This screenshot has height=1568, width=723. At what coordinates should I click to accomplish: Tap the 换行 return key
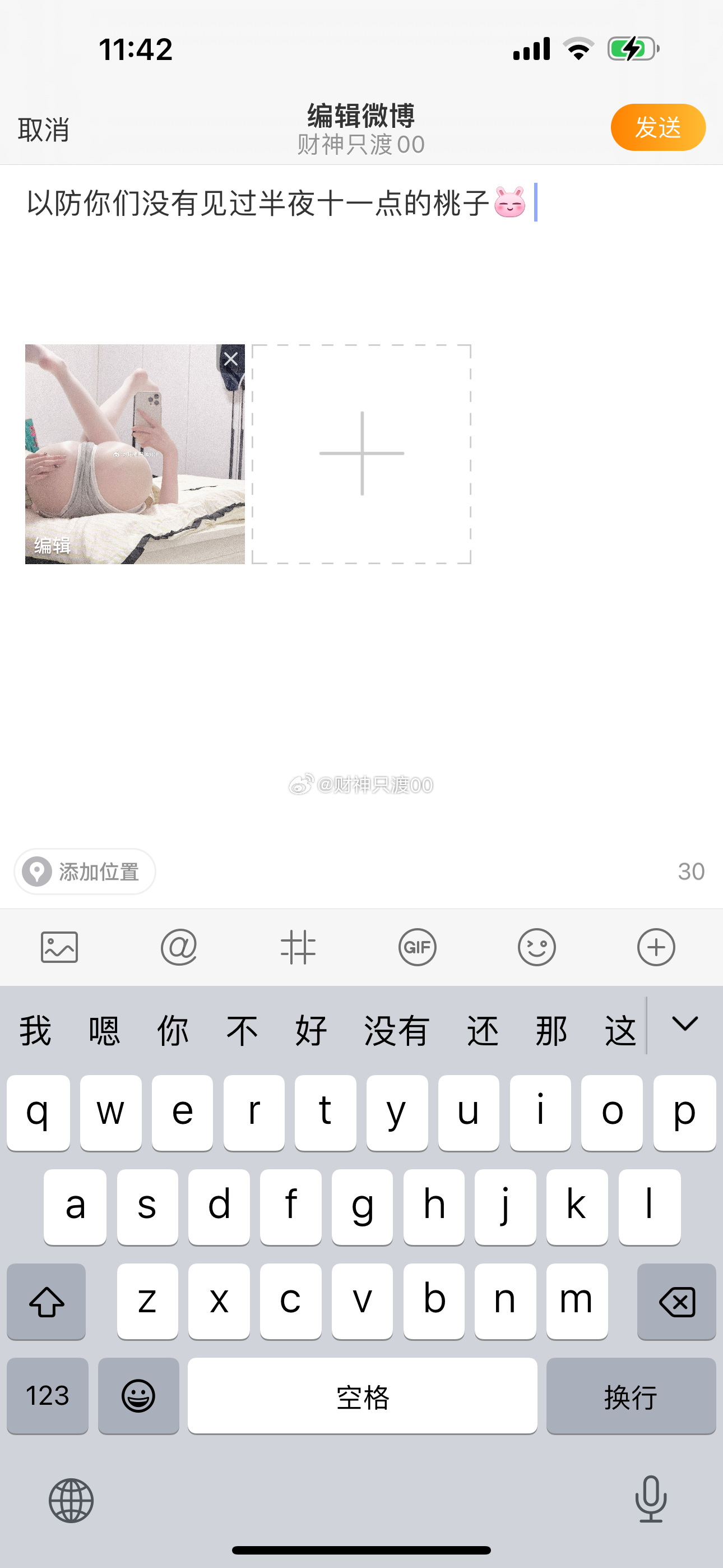[631, 1396]
